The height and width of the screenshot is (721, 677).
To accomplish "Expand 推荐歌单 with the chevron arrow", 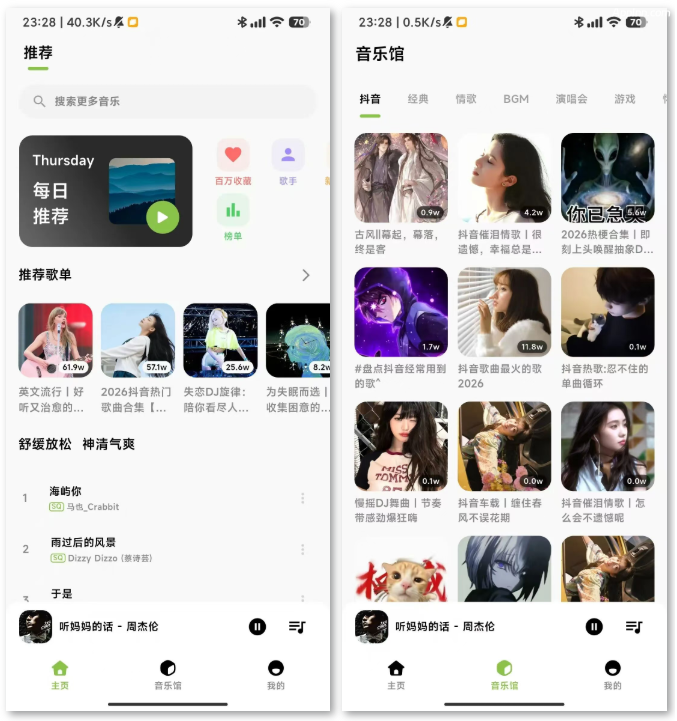I will tap(305, 275).
